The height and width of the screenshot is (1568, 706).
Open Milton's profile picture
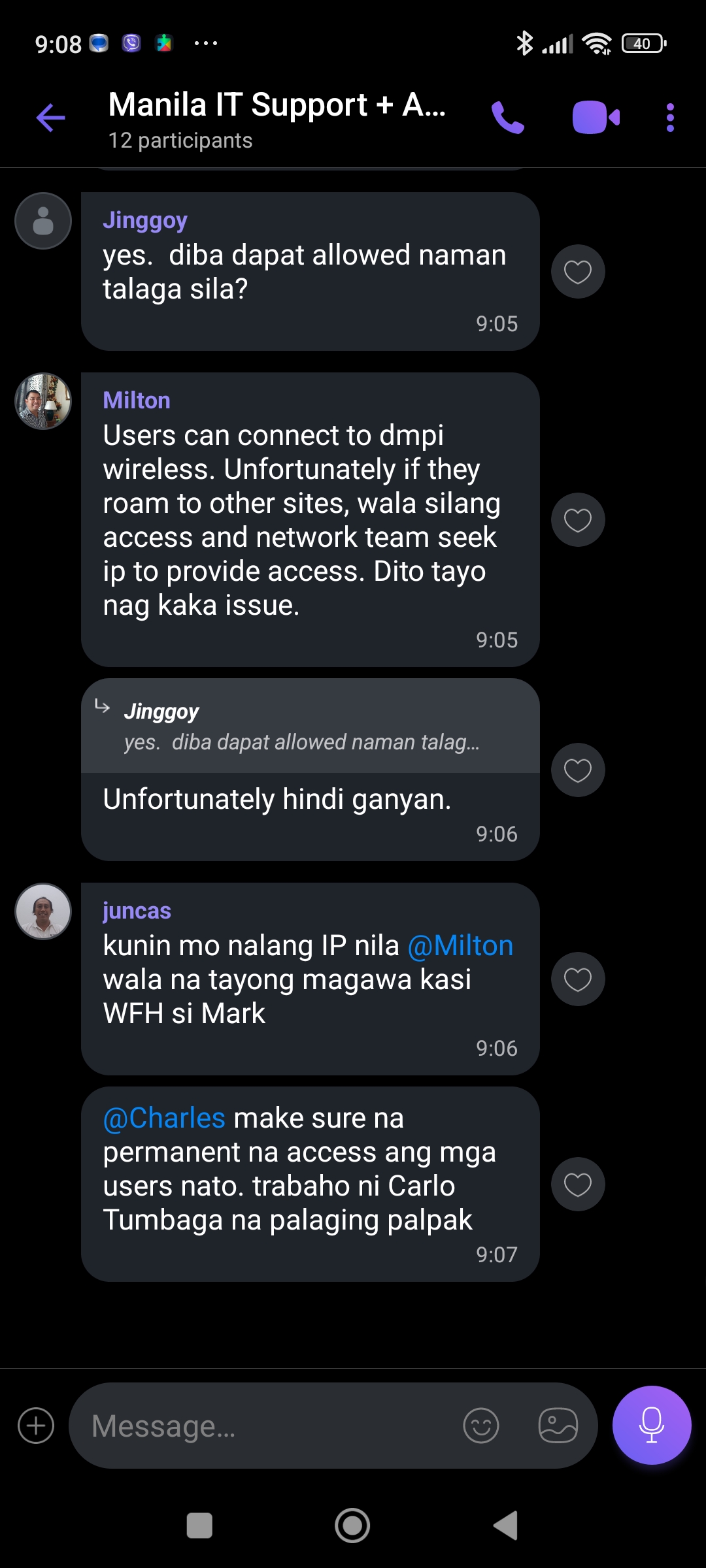pyautogui.click(x=43, y=401)
